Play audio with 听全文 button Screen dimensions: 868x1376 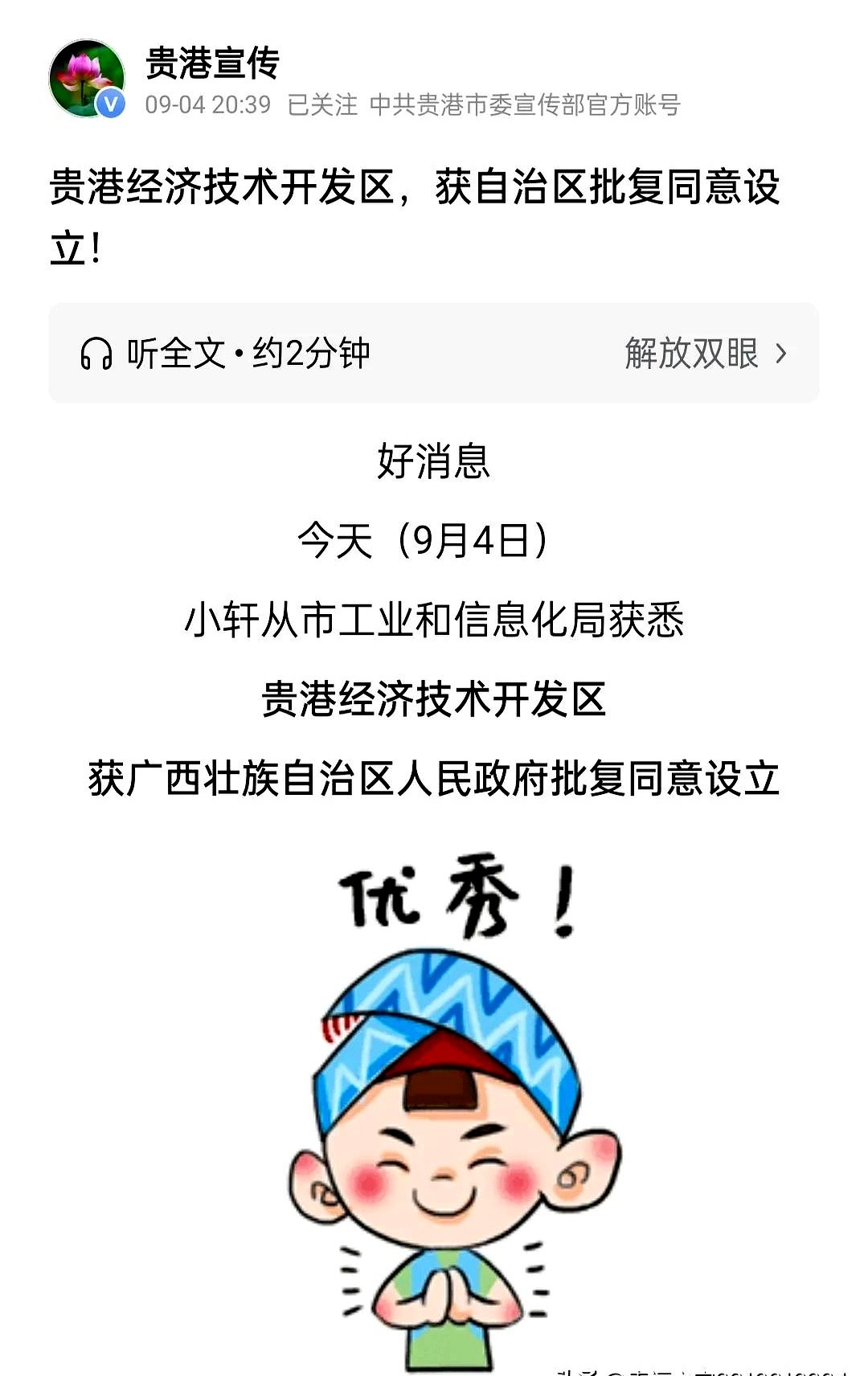[225, 354]
